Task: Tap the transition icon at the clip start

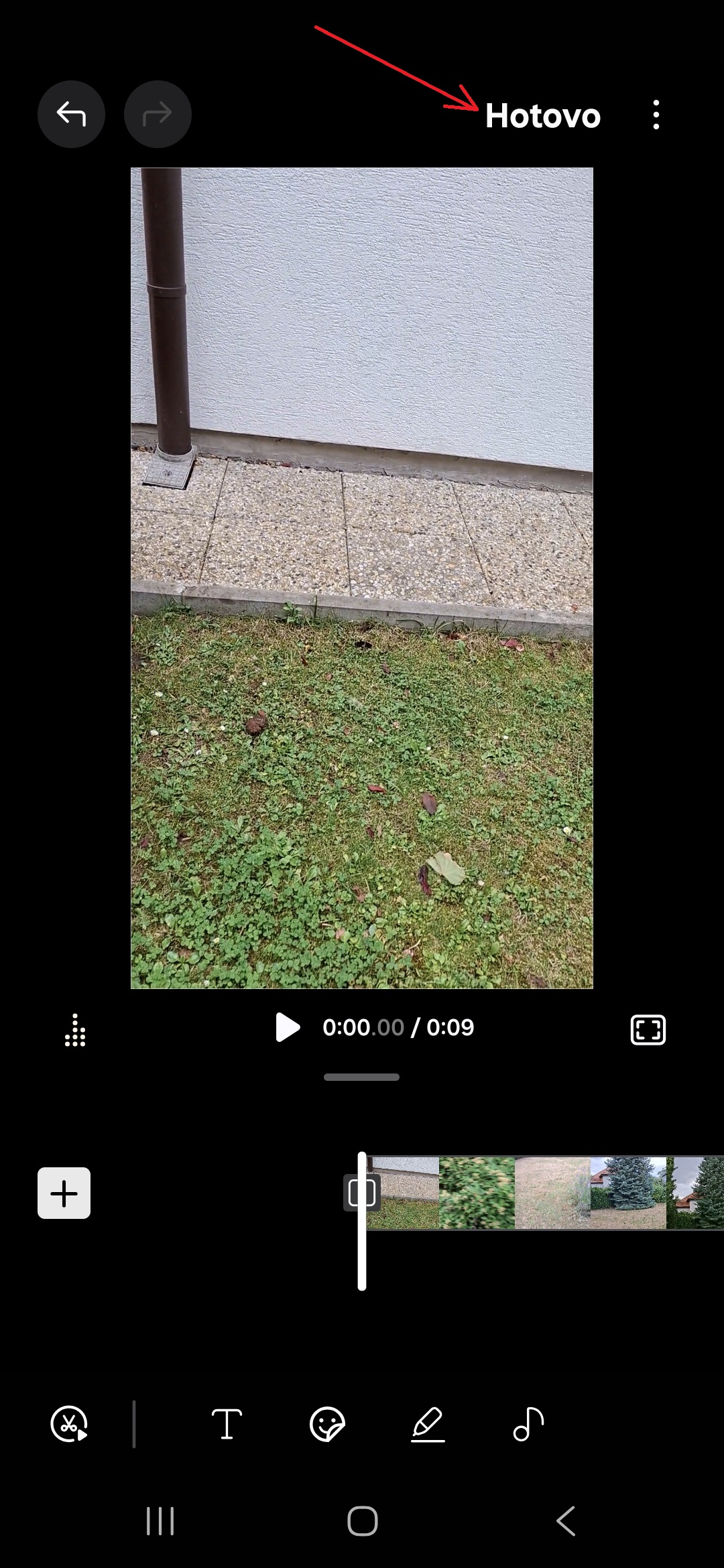Action: pyautogui.click(x=361, y=1193)
